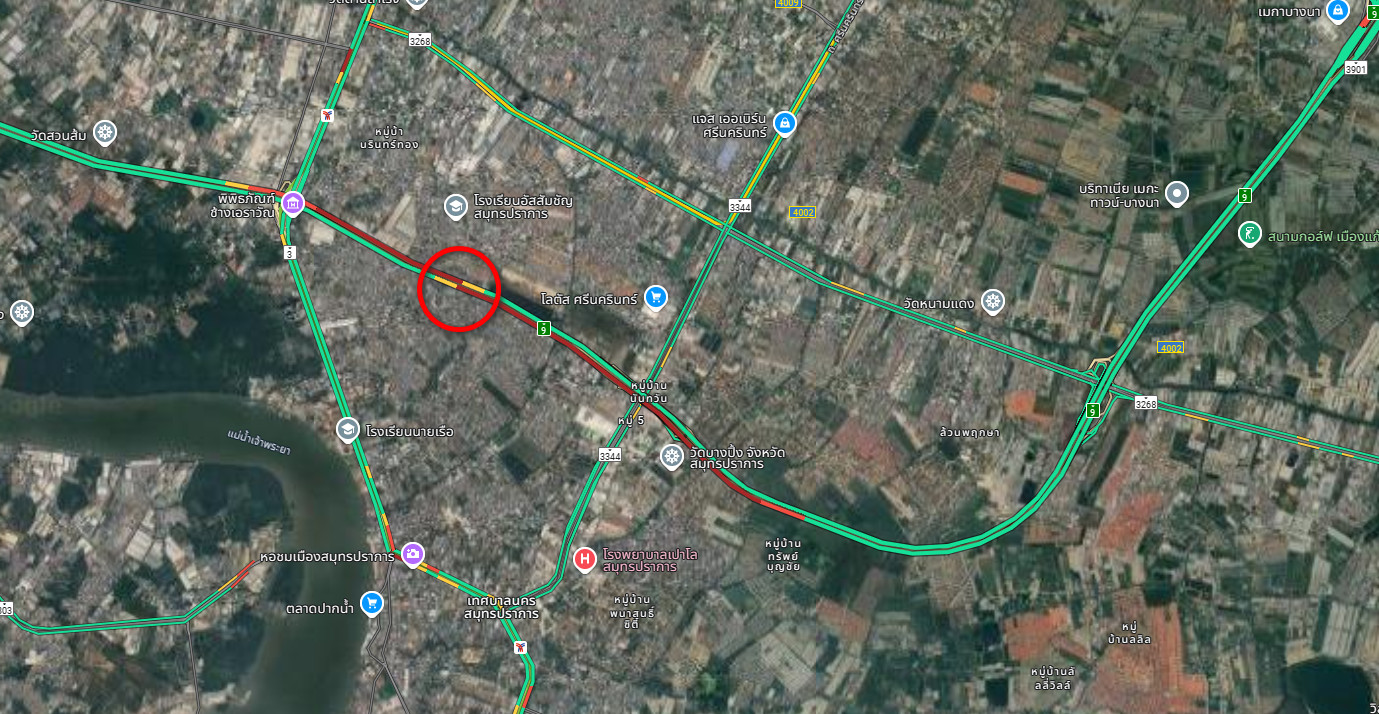Open the โลตัส ศรีนครินทร์ shopping pin
Image resolution: width=1379 pixels, height=714 pixels.
pyautogui.click(x=655, y=296)
